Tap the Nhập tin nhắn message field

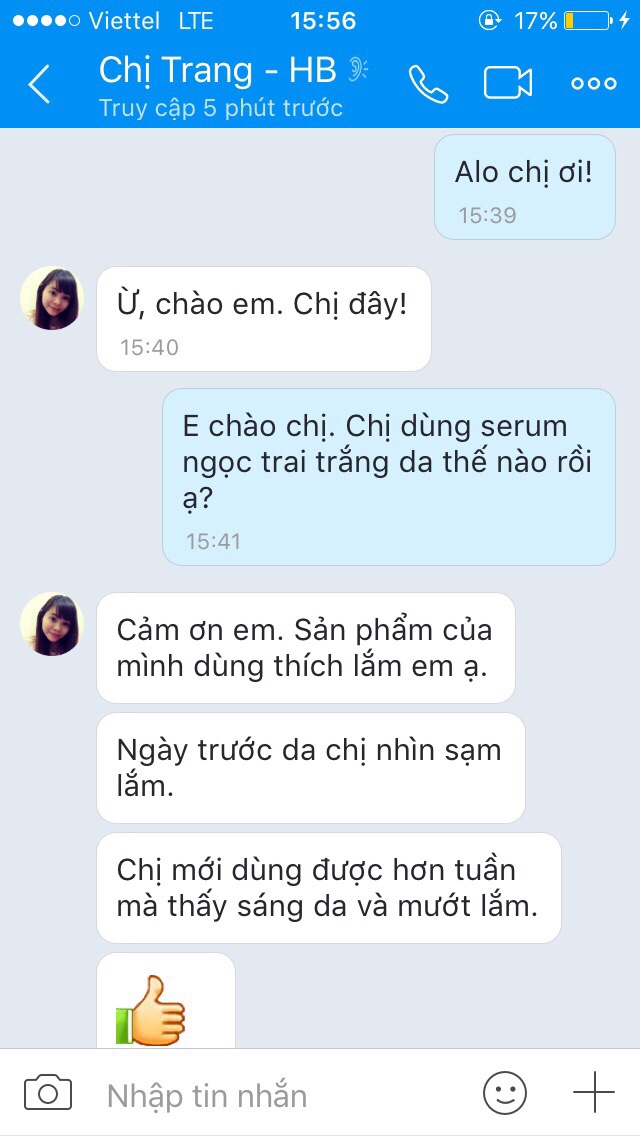283,1095
